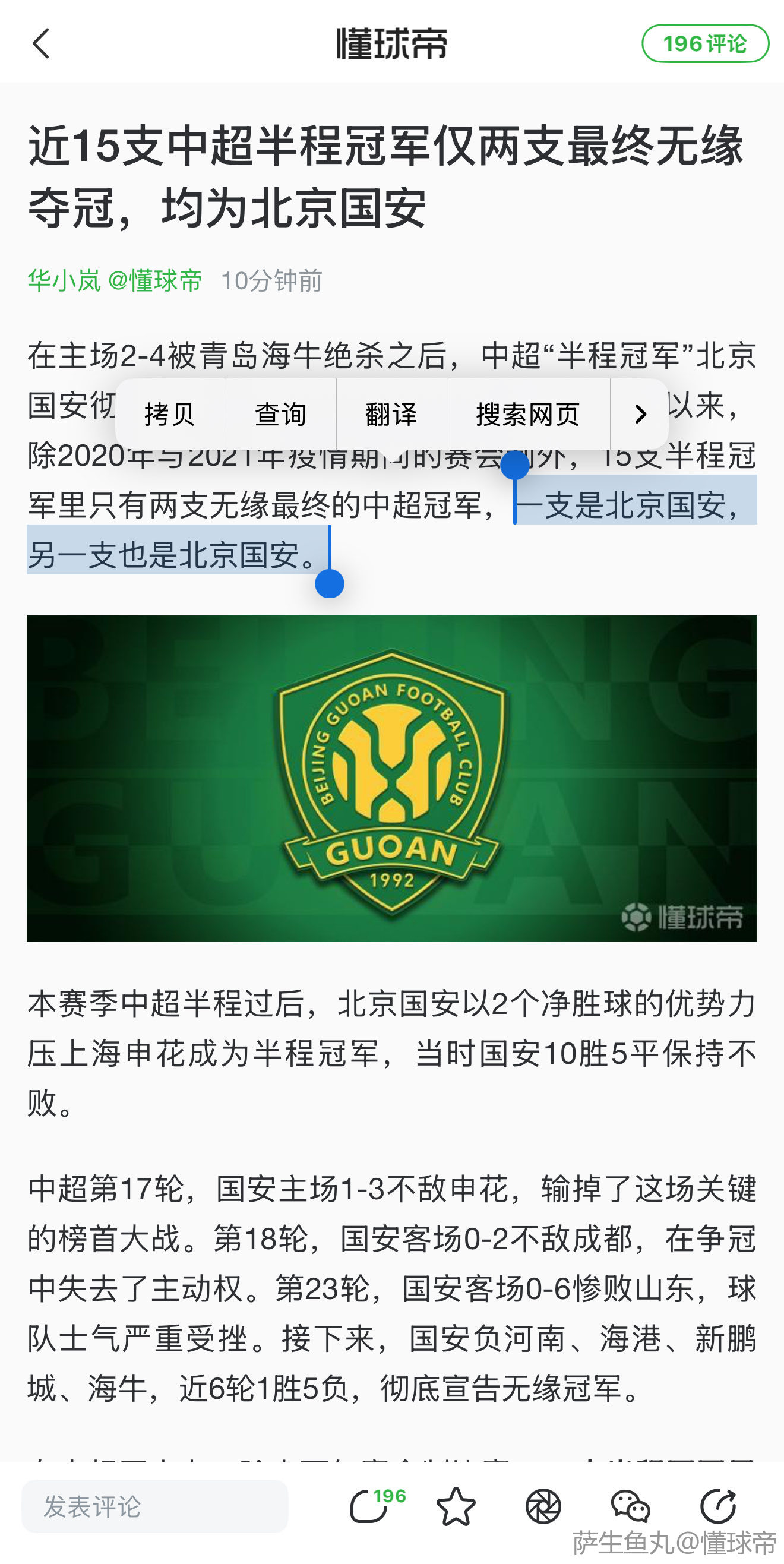
Task: Tap the 发表评论 comment field
Action: (154, 1506)
